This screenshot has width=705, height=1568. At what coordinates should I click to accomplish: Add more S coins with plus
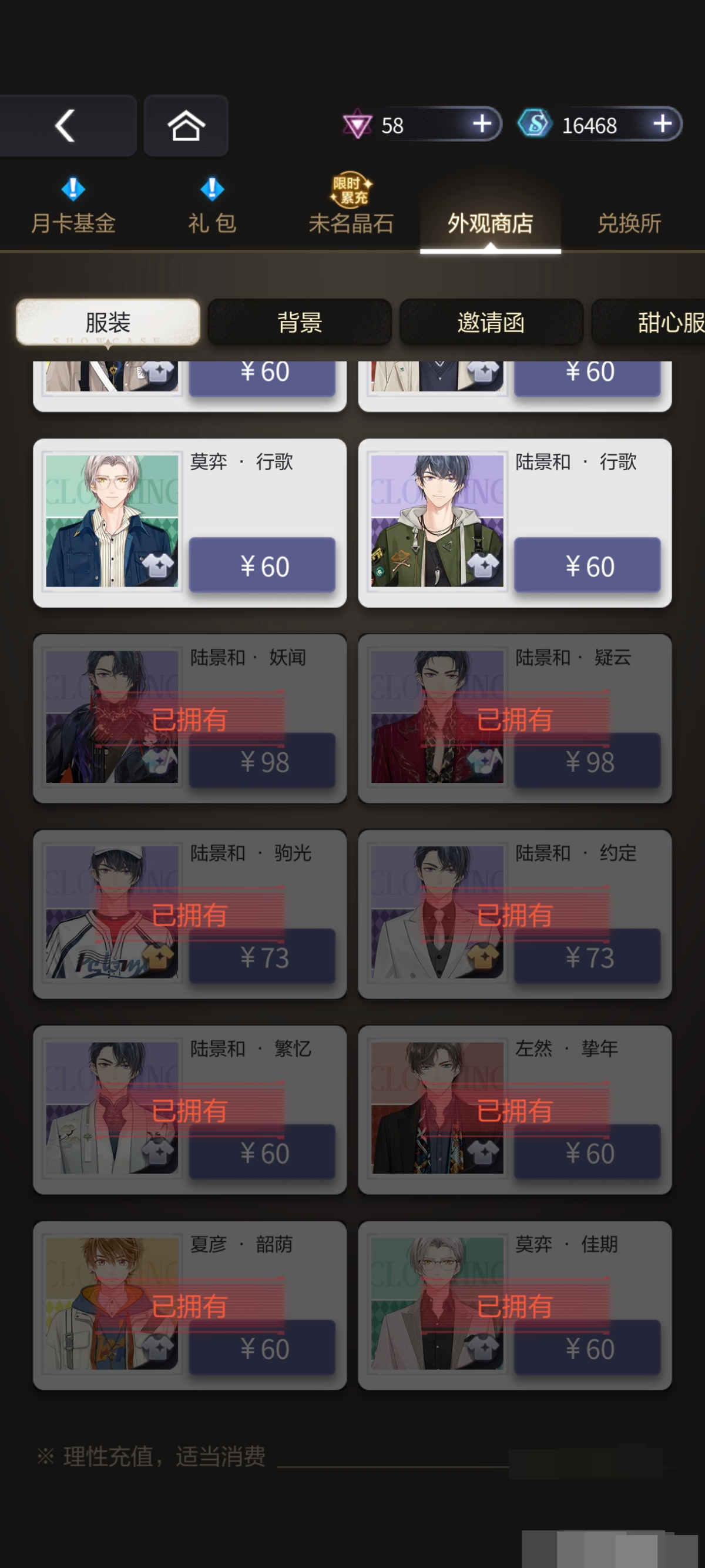point(662,123)
